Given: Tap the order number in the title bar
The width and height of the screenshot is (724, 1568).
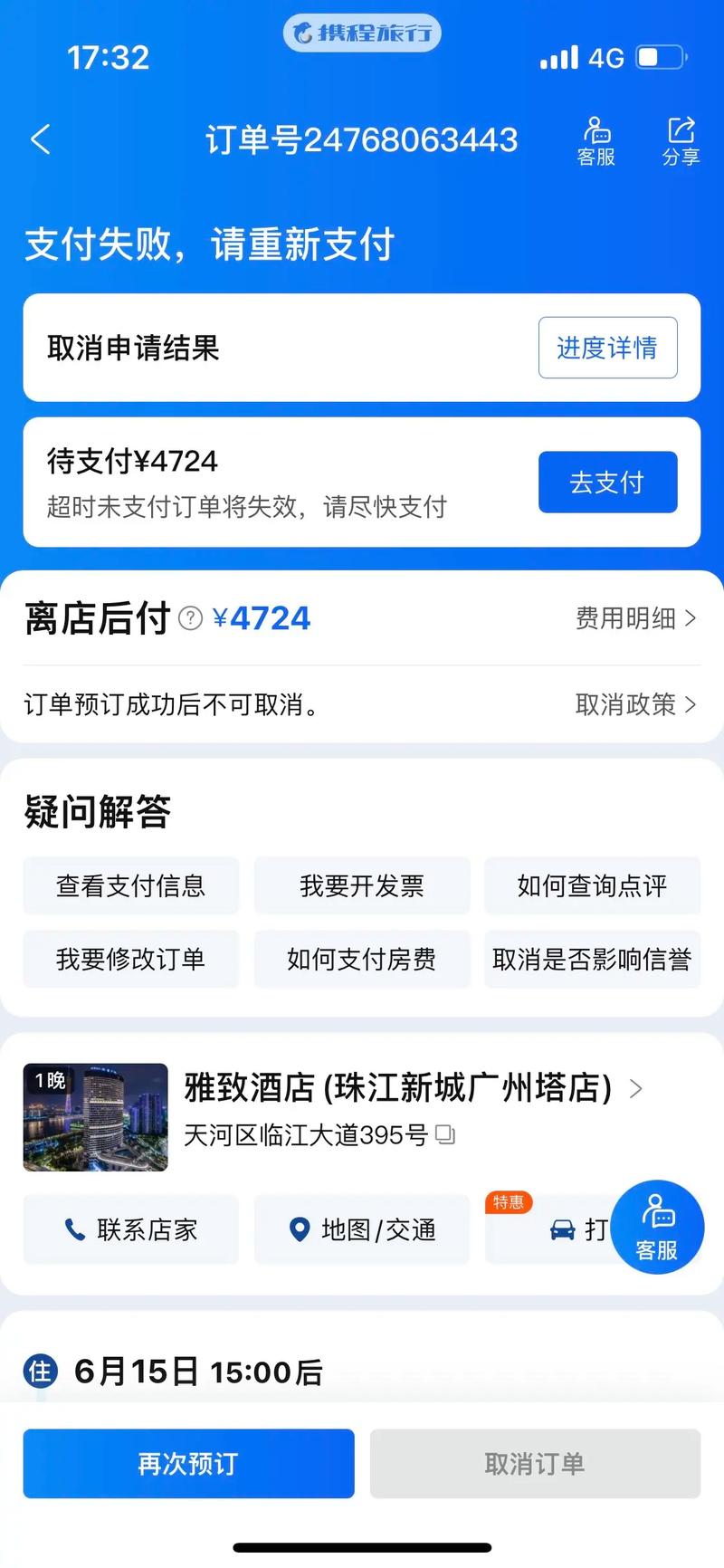Looking at the screenshot, I should (362, 140).
